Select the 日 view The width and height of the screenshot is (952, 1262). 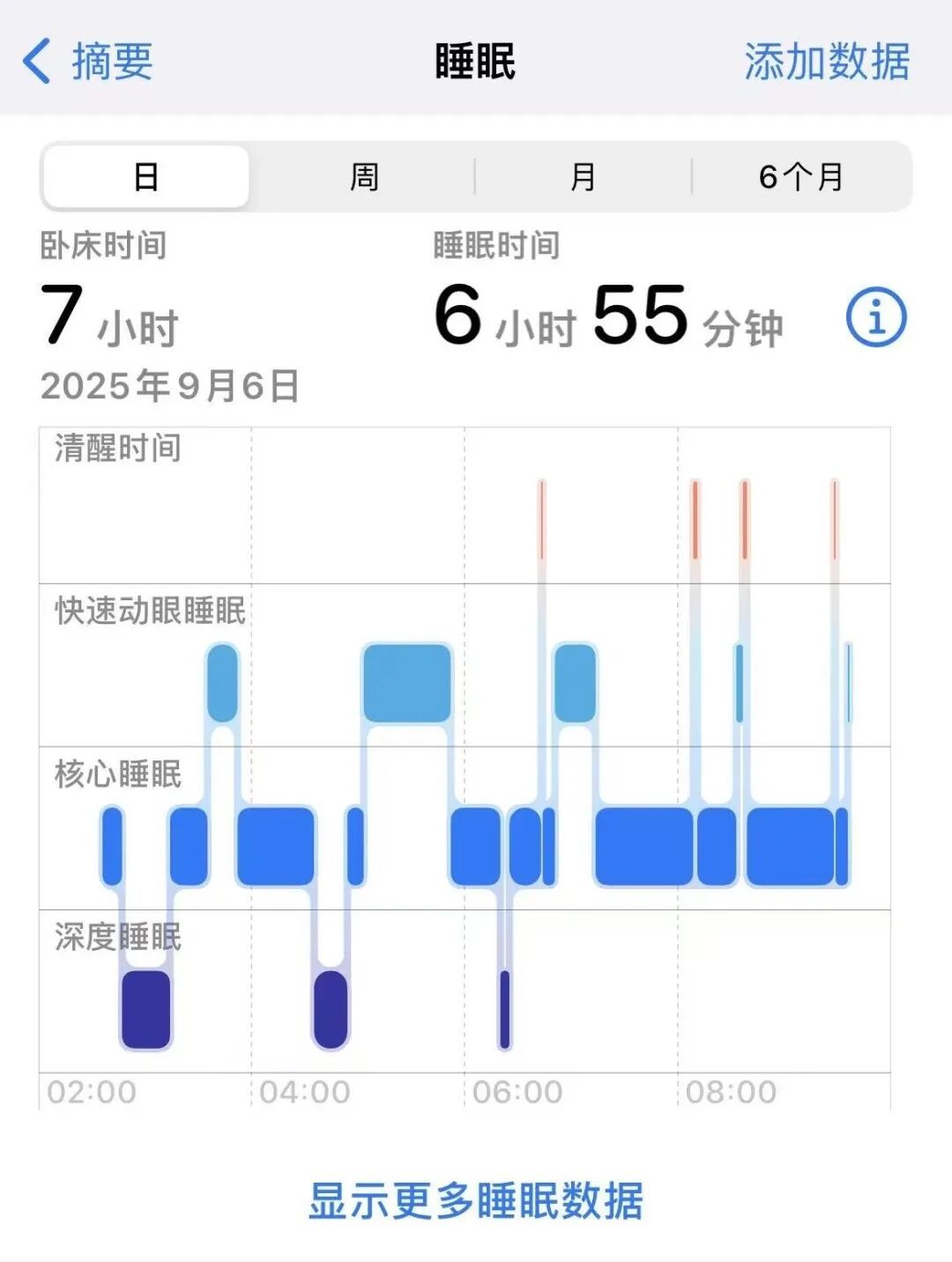click(x=146, y=177)
